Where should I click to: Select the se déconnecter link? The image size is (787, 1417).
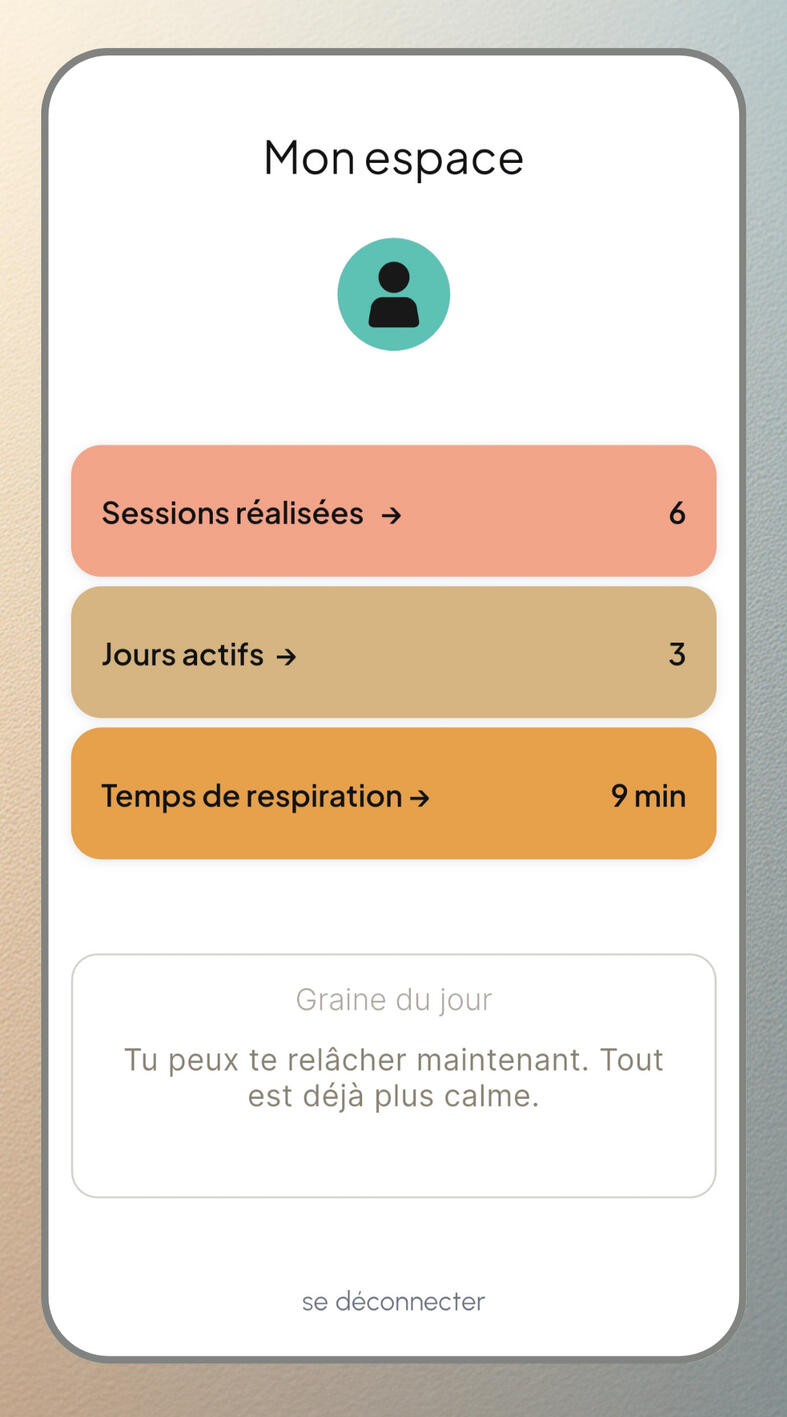(x=393, y=1301)
